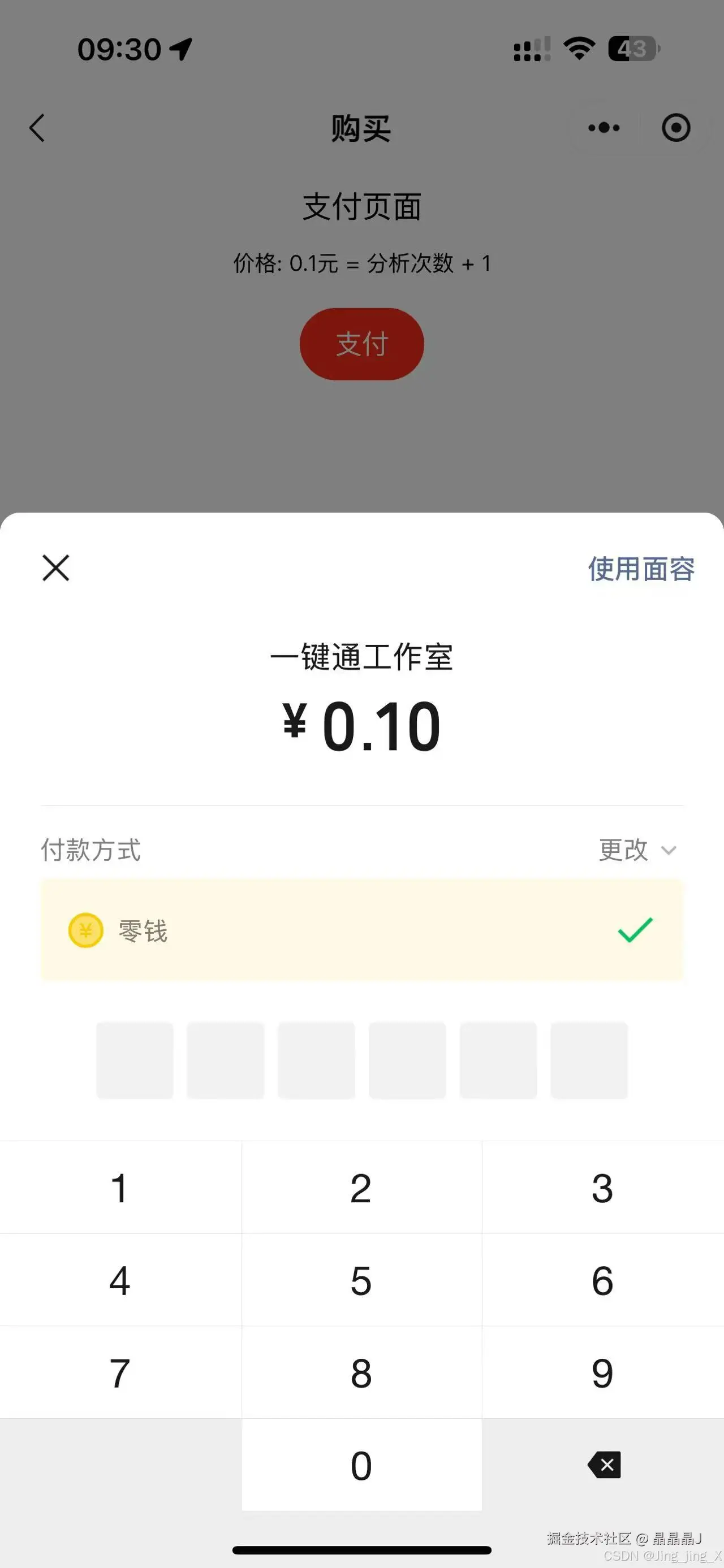Image resolution: width=724 pixels, height=1568 pixels.
Task: Enter digit 5 on the keypad
Action: (x=361, y=1281)
